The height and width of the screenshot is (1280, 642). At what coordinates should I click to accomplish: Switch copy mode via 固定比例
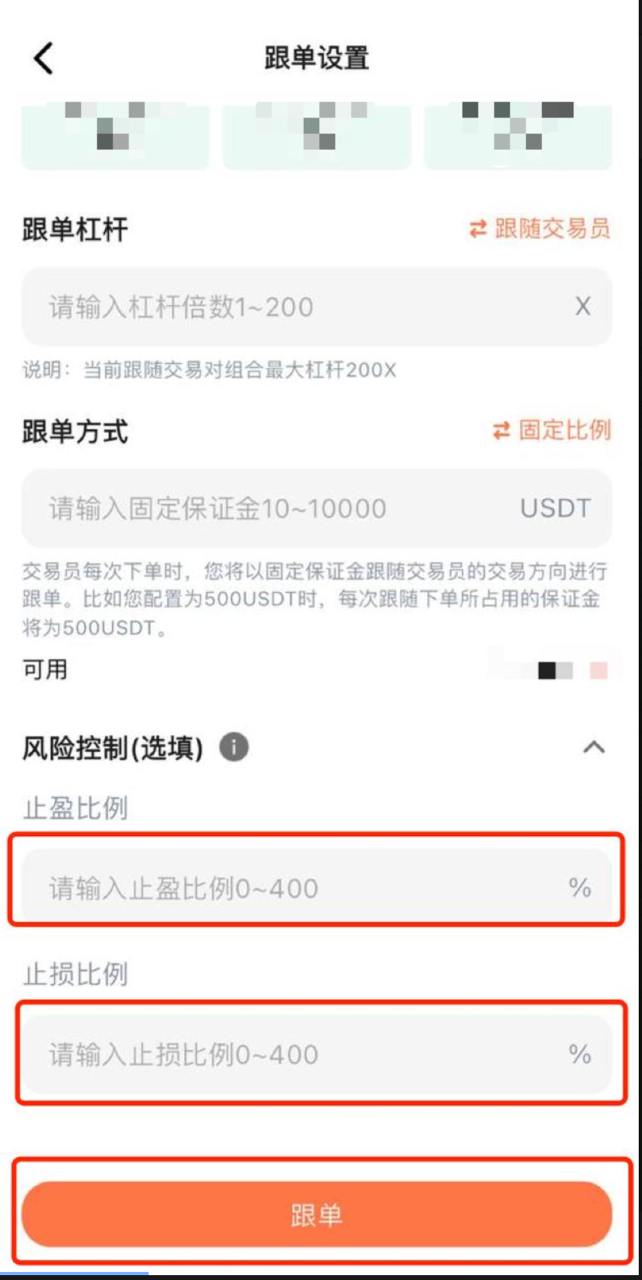click(x=551, y=431)
